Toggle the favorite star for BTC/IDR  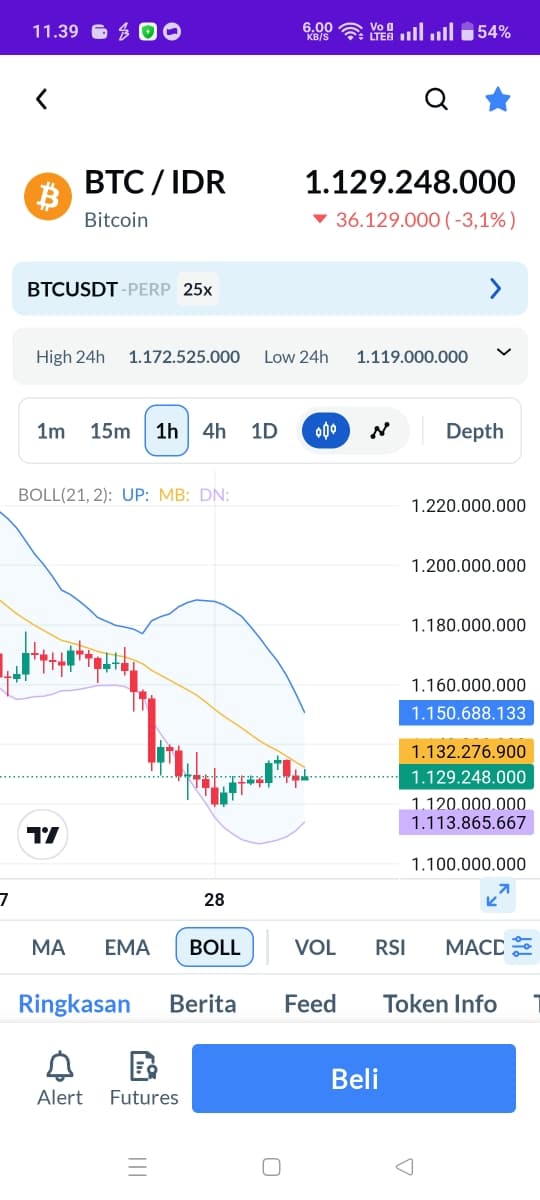pyautogui.click(x=497, y=99)
